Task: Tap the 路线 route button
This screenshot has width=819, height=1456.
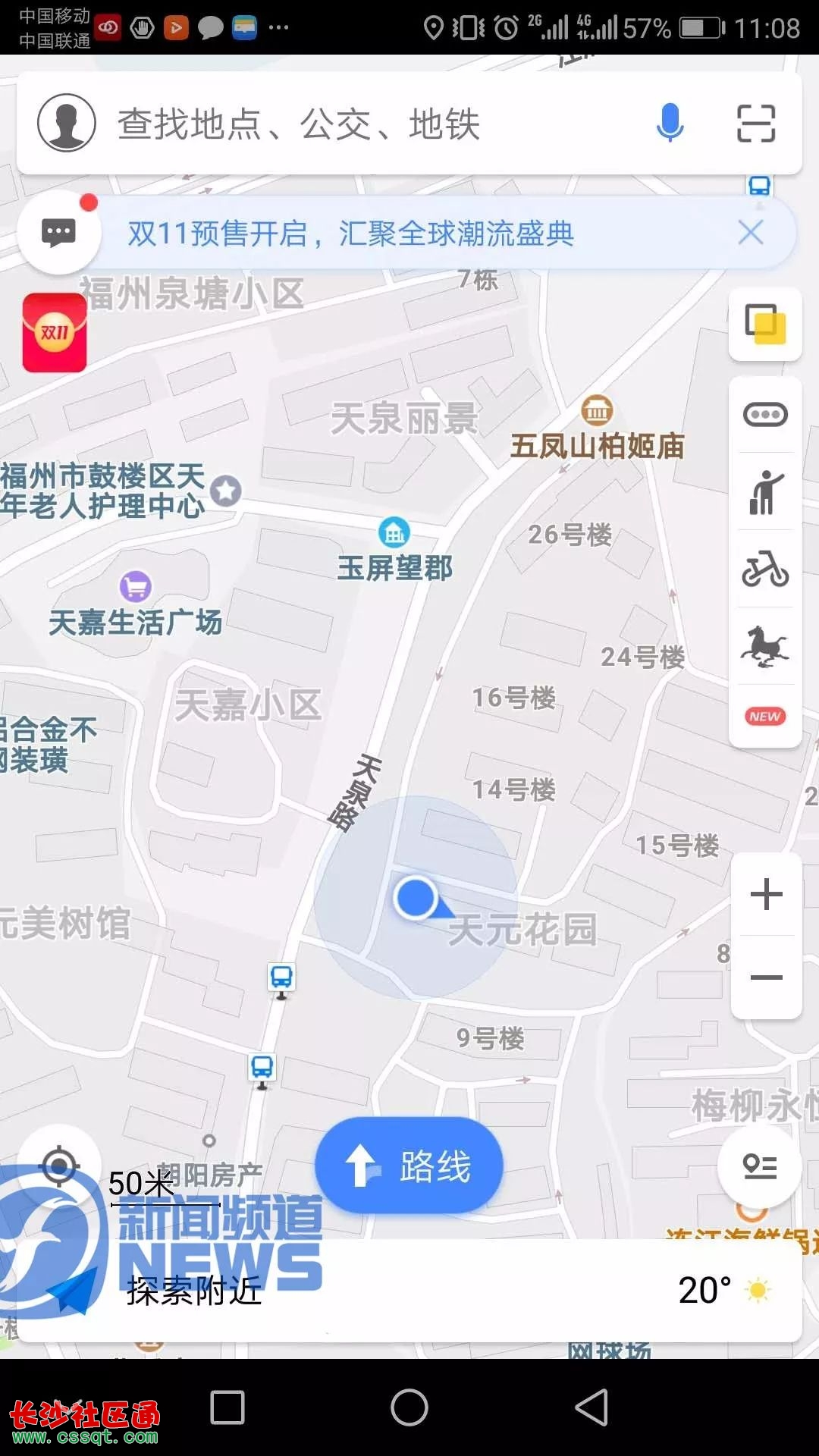Action: click(409, 1166)
